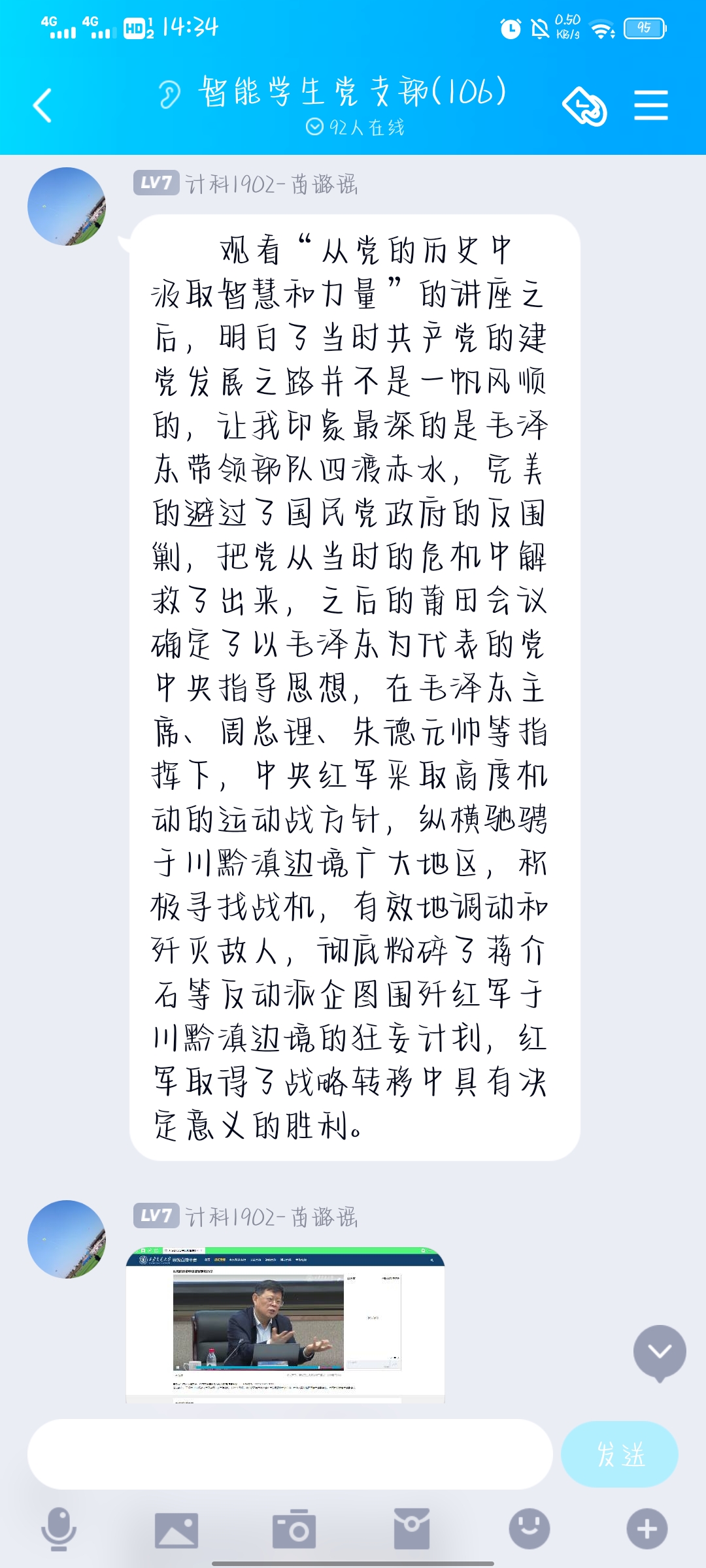The height and width of the screenshot is (1568, 706).
Task: Open the photo gallery picker
Action: (x=176, y=1529)
